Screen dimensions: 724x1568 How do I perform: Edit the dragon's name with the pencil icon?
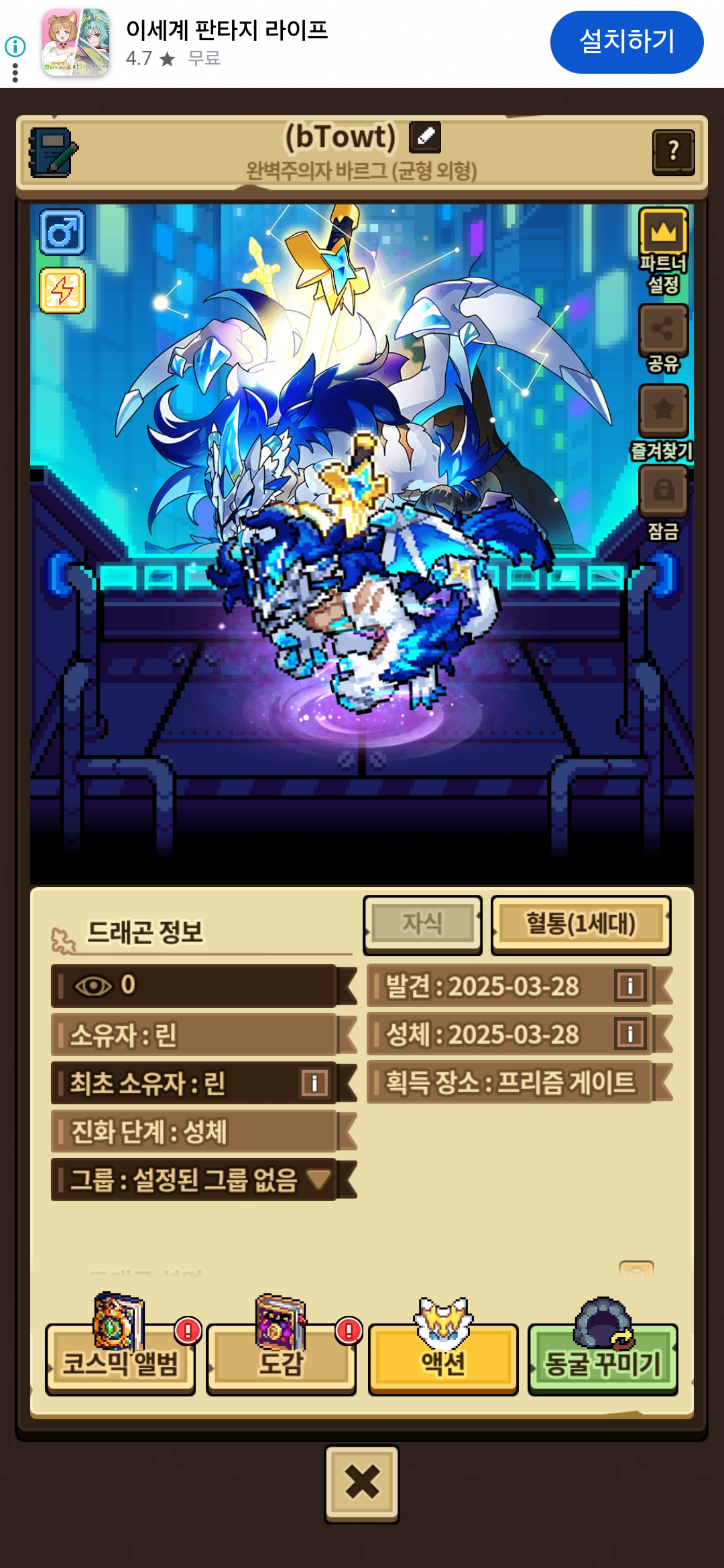coord(425,136)
